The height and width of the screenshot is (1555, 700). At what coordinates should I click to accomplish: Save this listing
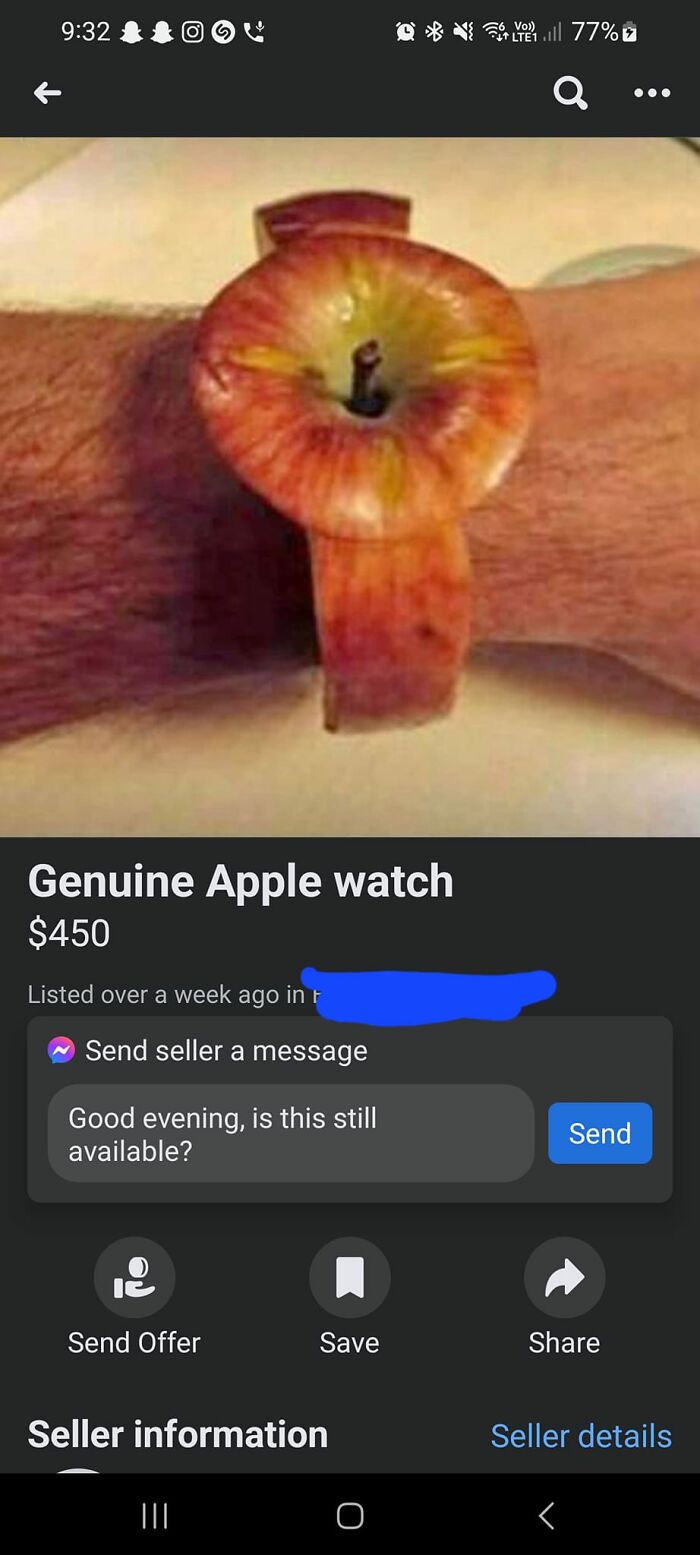[349, 1297]
